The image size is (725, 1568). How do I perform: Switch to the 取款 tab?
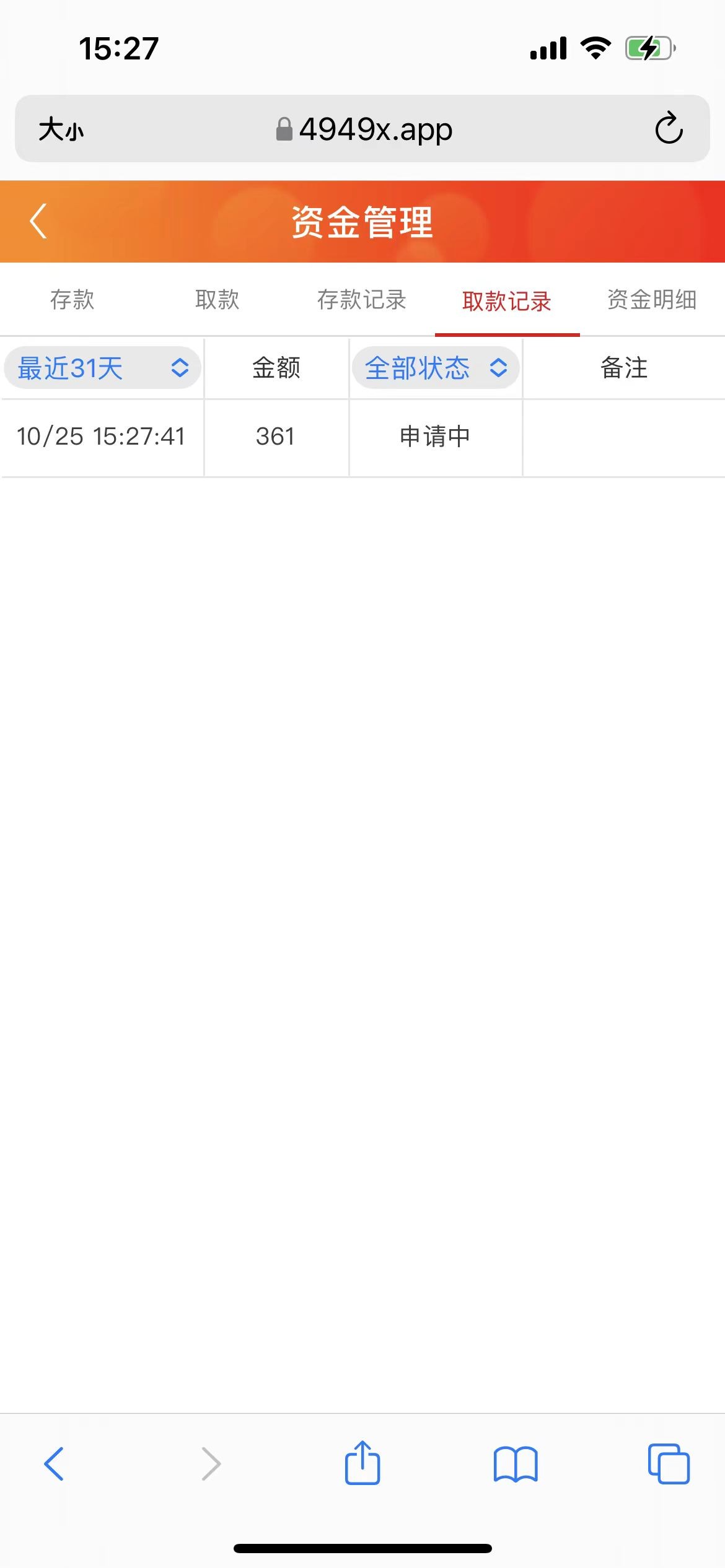(217, 300)
